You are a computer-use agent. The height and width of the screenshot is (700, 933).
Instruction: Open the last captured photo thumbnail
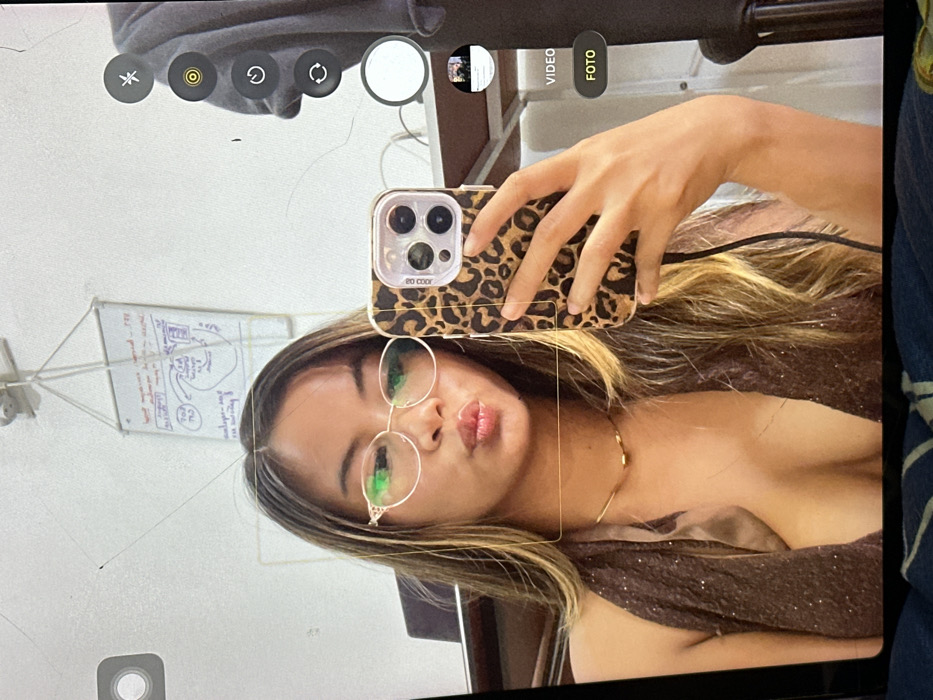pyautogui.click(x=471, y=69)
